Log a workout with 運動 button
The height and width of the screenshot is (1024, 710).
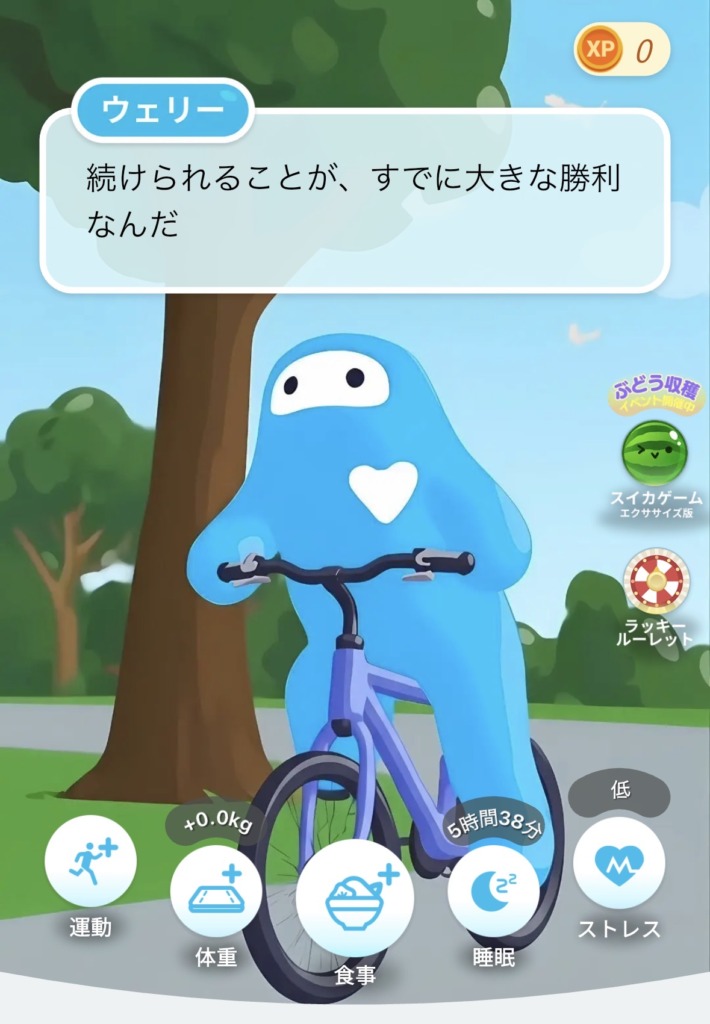pos(91,861)
